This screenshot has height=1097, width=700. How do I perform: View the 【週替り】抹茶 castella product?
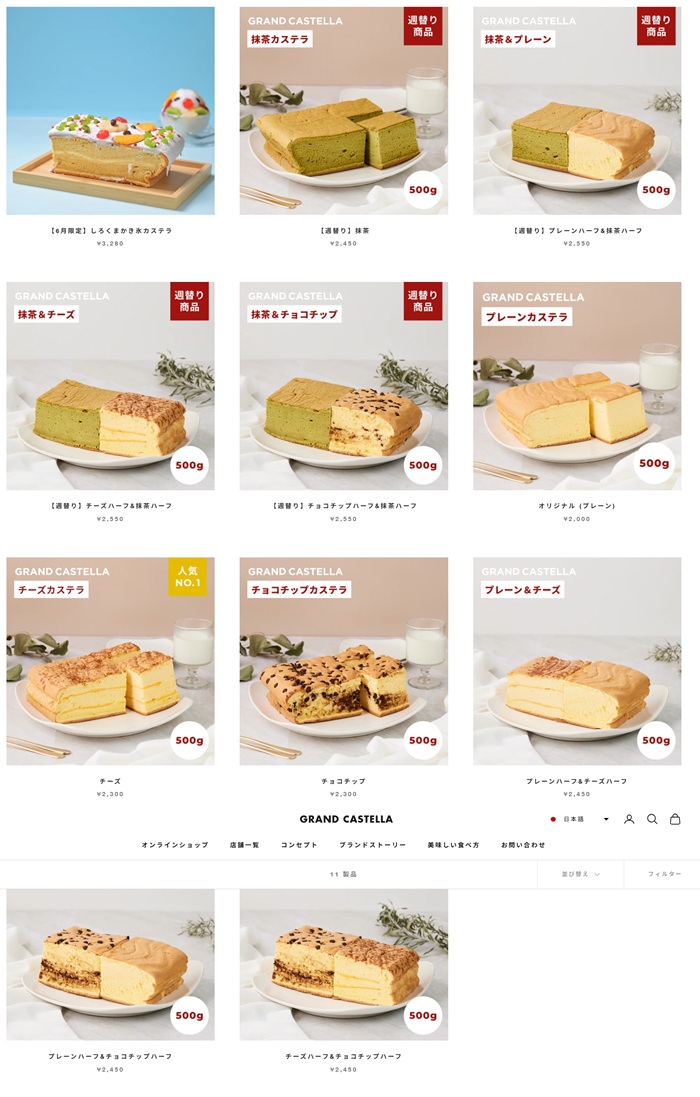(x=343, y=111)
